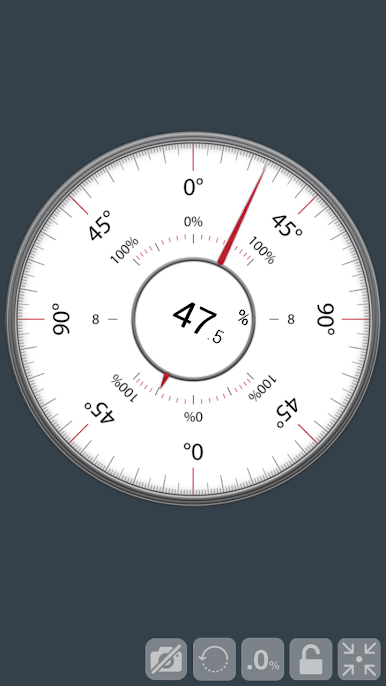Toggle the camera background button
This screenshot has width=386, height=686.
166,659
